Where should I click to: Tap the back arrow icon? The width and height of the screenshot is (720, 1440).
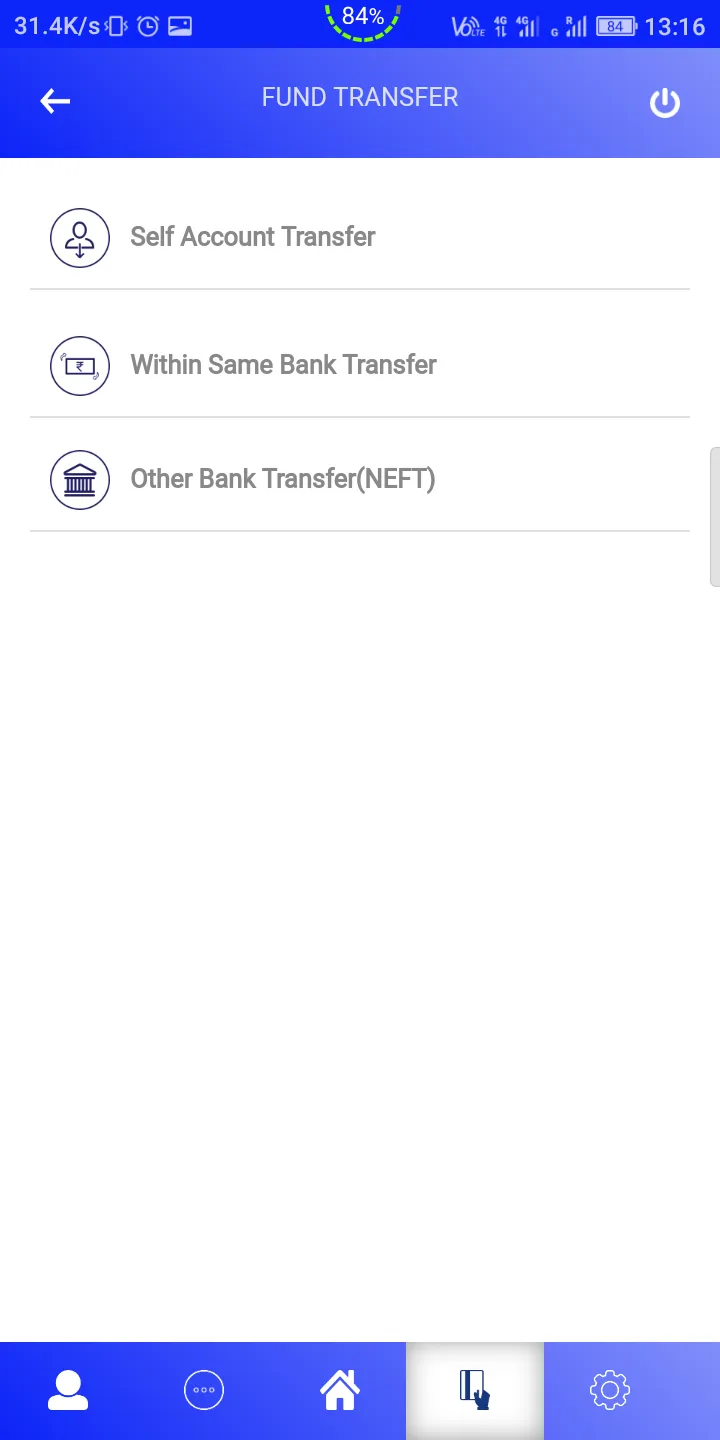click(x=55, y=101)
